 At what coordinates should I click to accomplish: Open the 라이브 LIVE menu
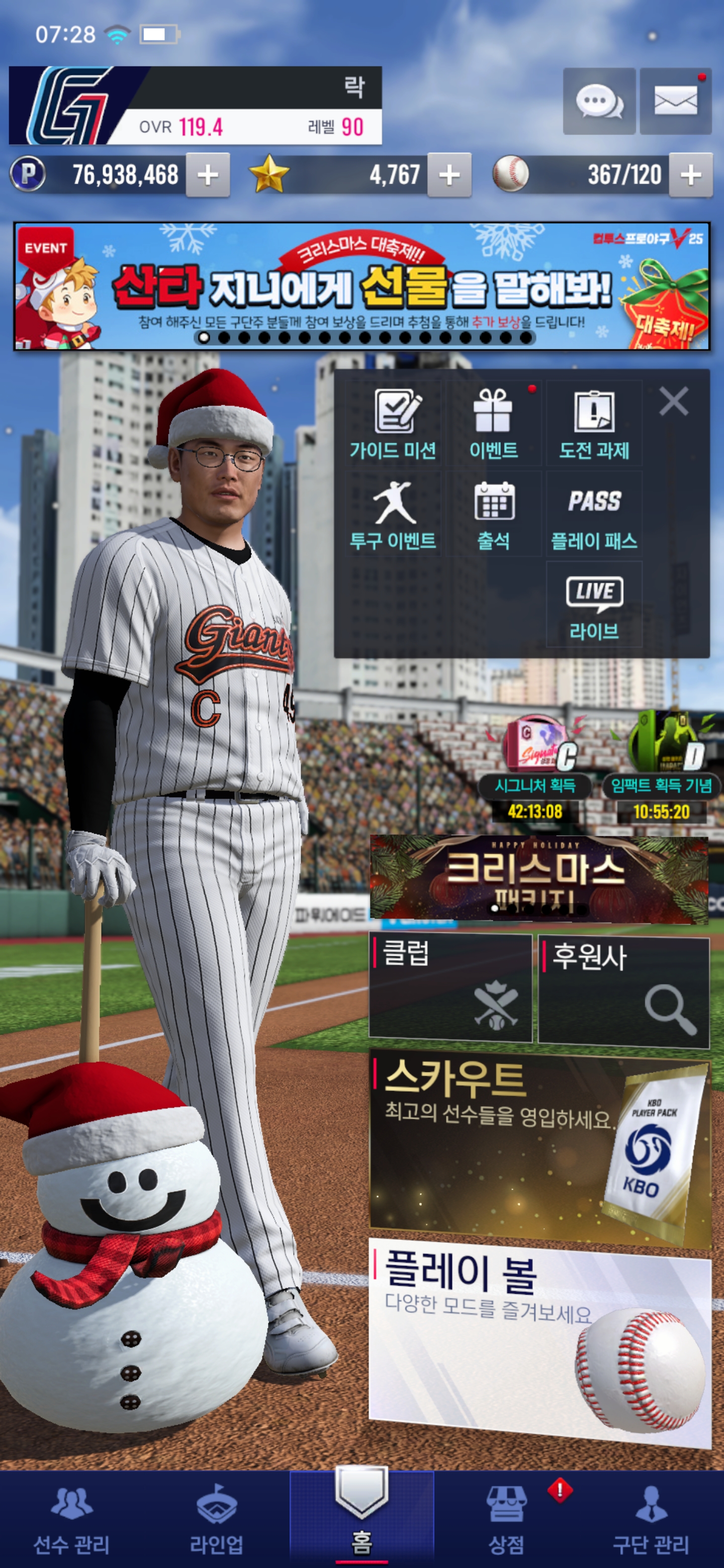pyautogui.click(x=594, y=605)
